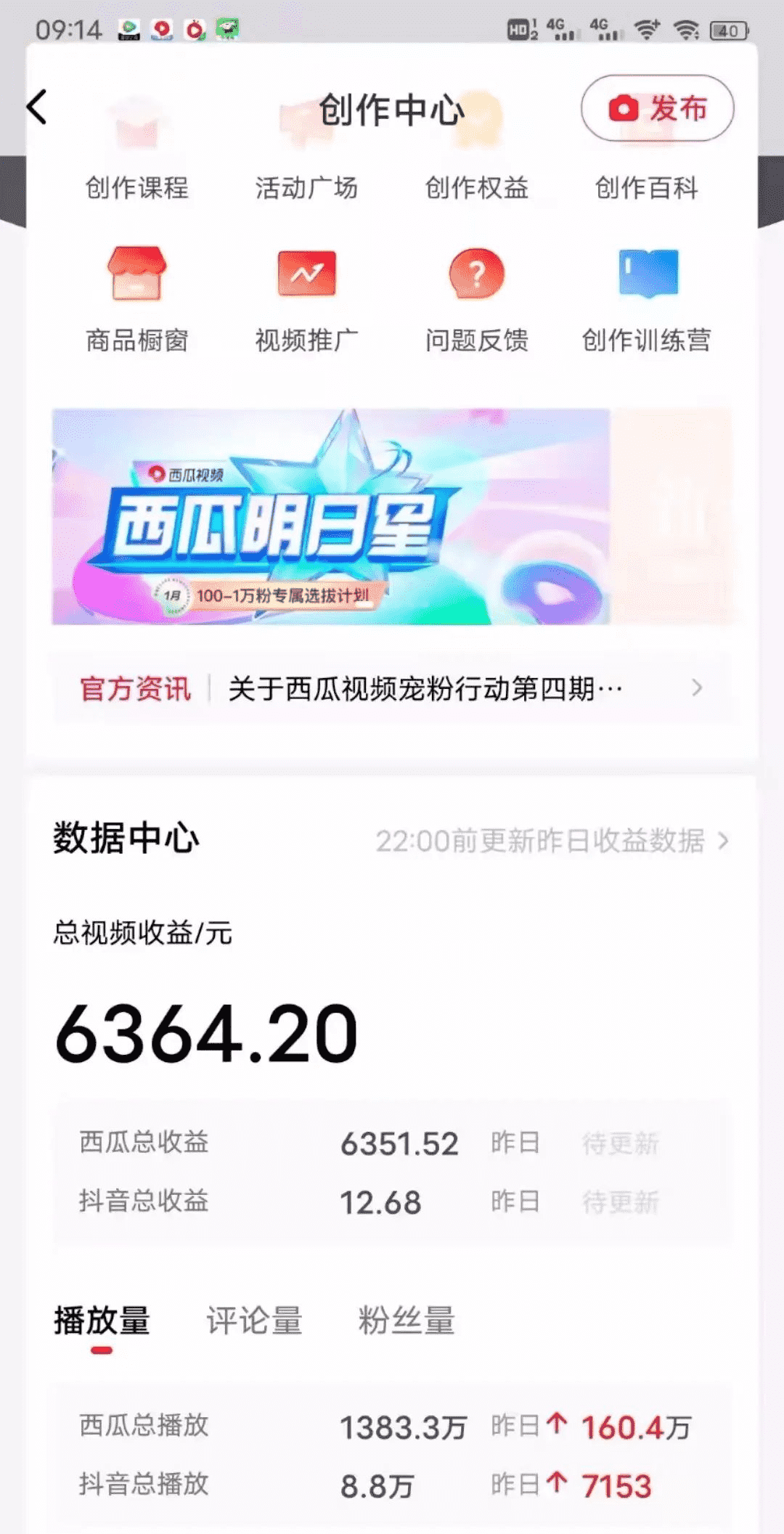Open 创作训练营
Screen dimensions: 784x1534
pyautogui.click(x=646, y=299)
